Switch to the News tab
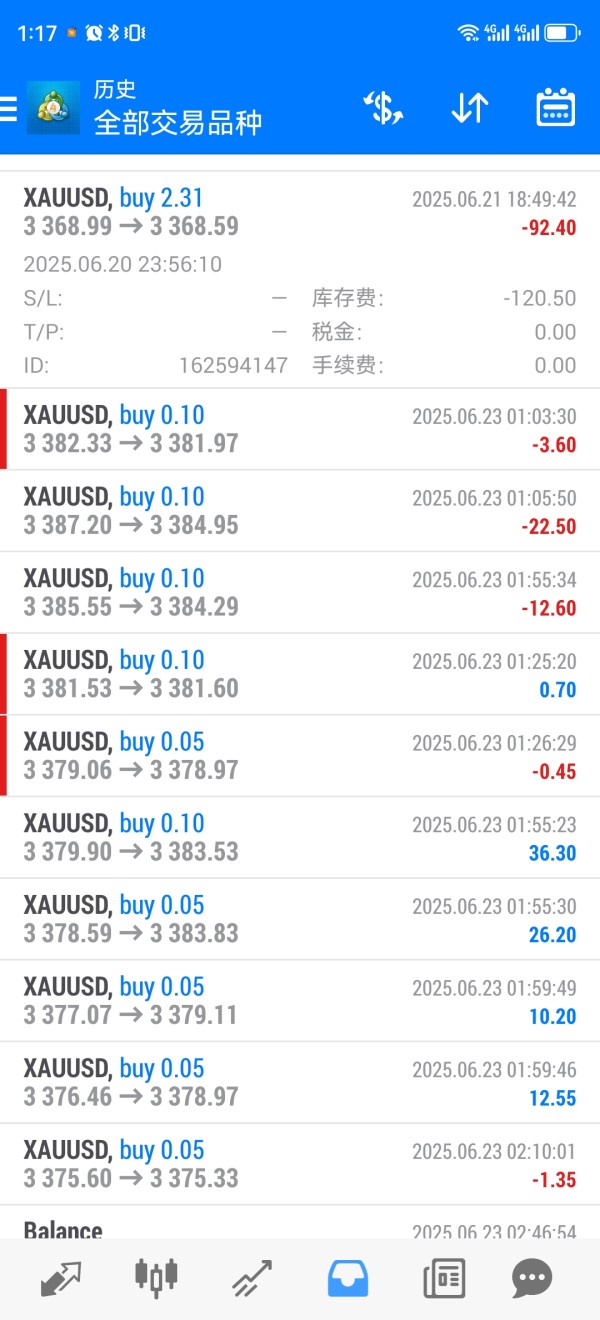 (444, 1278)
